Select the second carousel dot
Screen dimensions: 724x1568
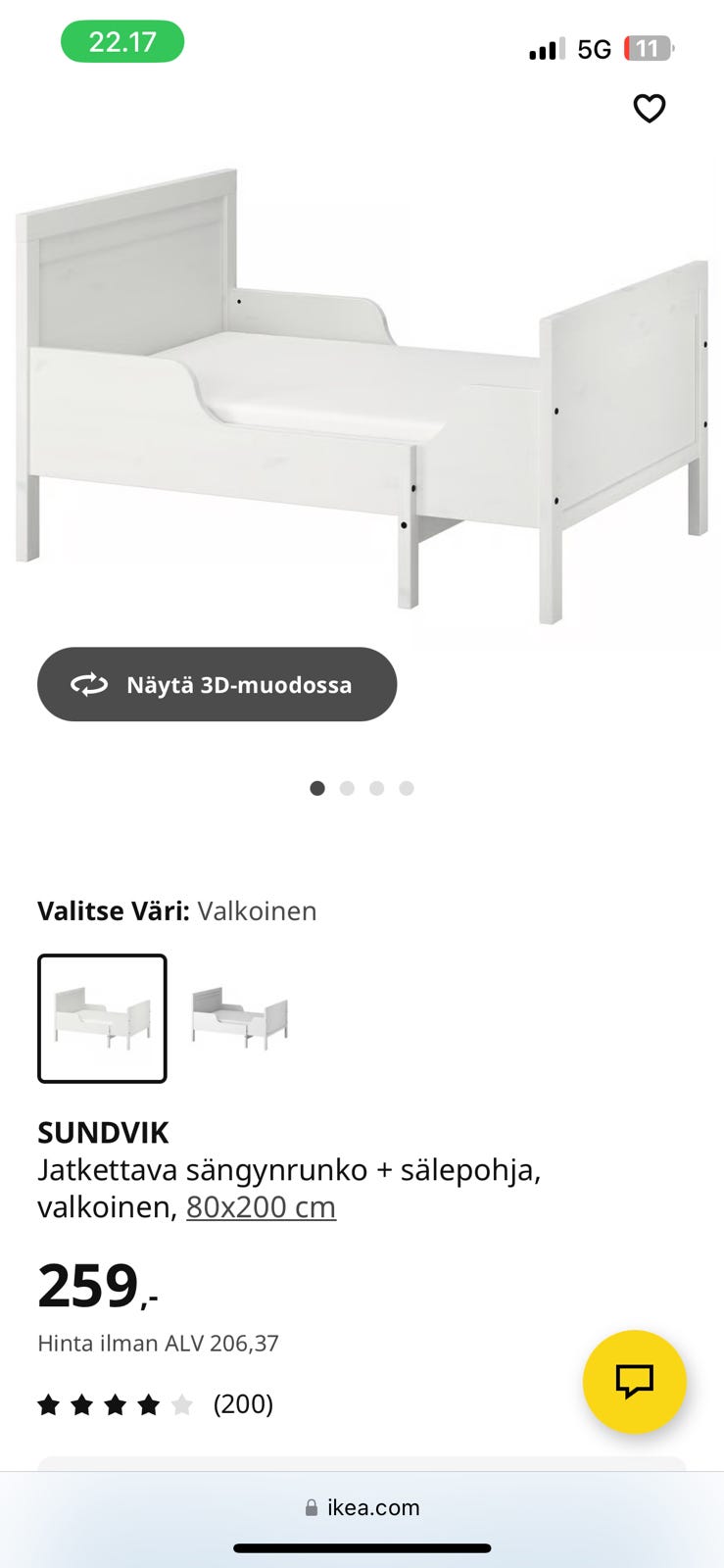pyautogui.click(x=347, y=788)
